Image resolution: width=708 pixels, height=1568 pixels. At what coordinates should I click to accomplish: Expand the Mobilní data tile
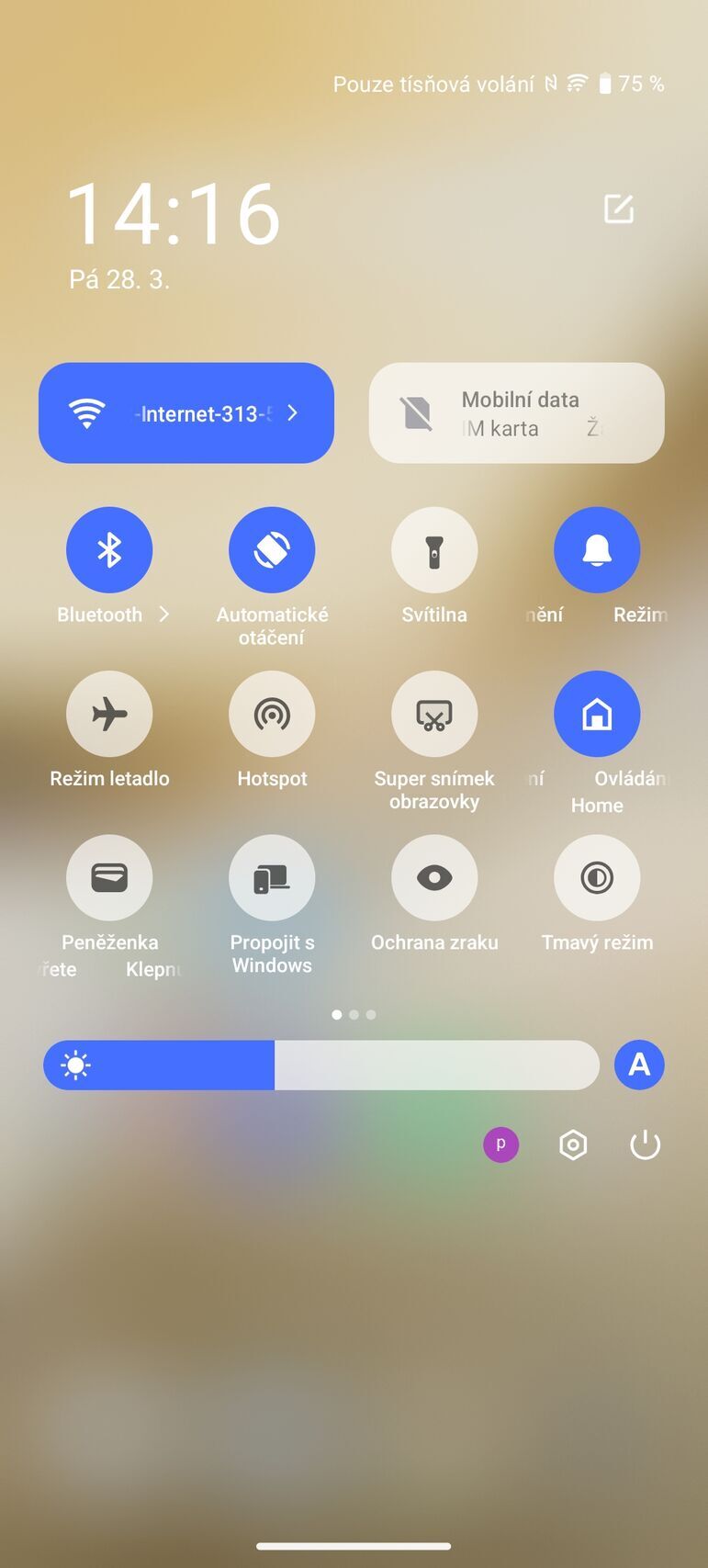[x=516, y=412]
